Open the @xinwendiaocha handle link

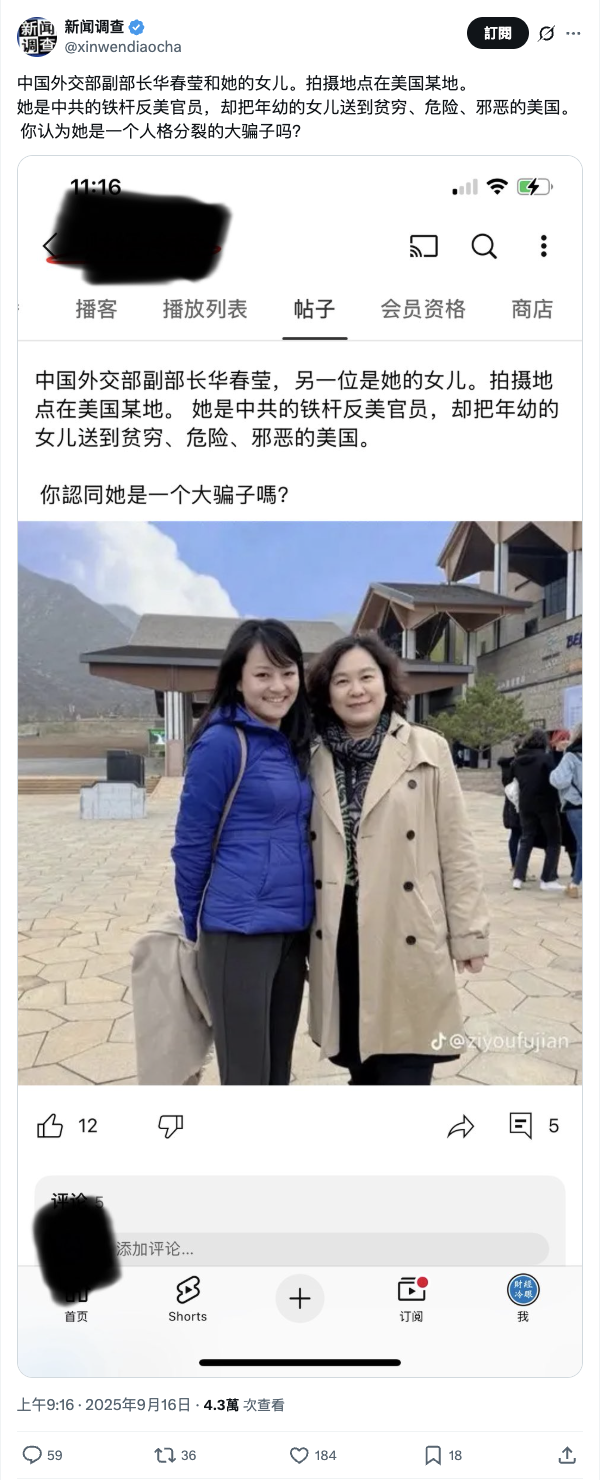tap(123, 47)
